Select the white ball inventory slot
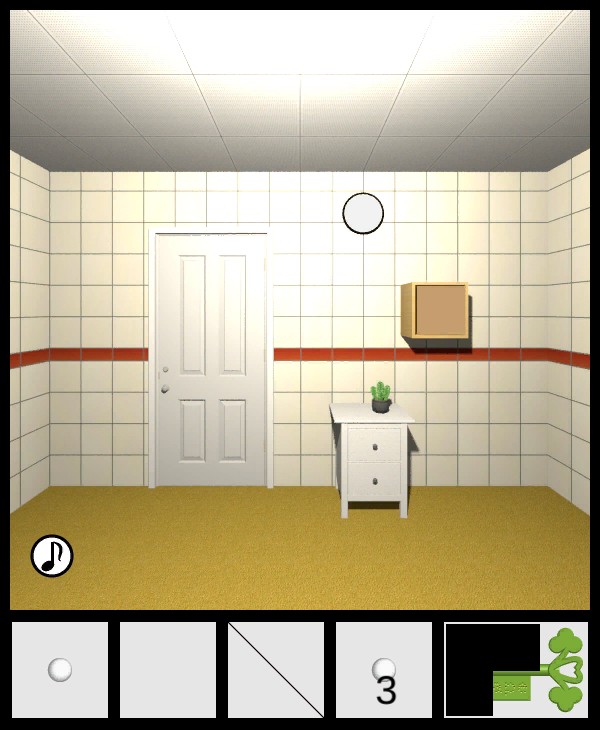This screenshot has height=730, width=600. click(60, 670)
